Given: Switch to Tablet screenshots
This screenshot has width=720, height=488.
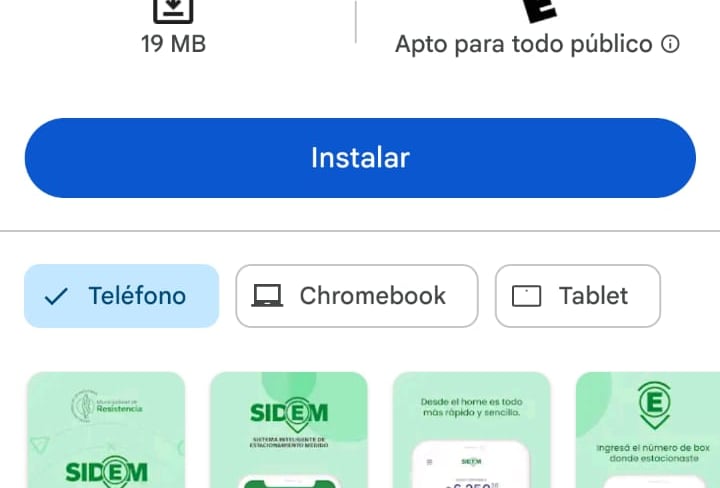Looking at the screenshot, I should click(x=577, y=296).
